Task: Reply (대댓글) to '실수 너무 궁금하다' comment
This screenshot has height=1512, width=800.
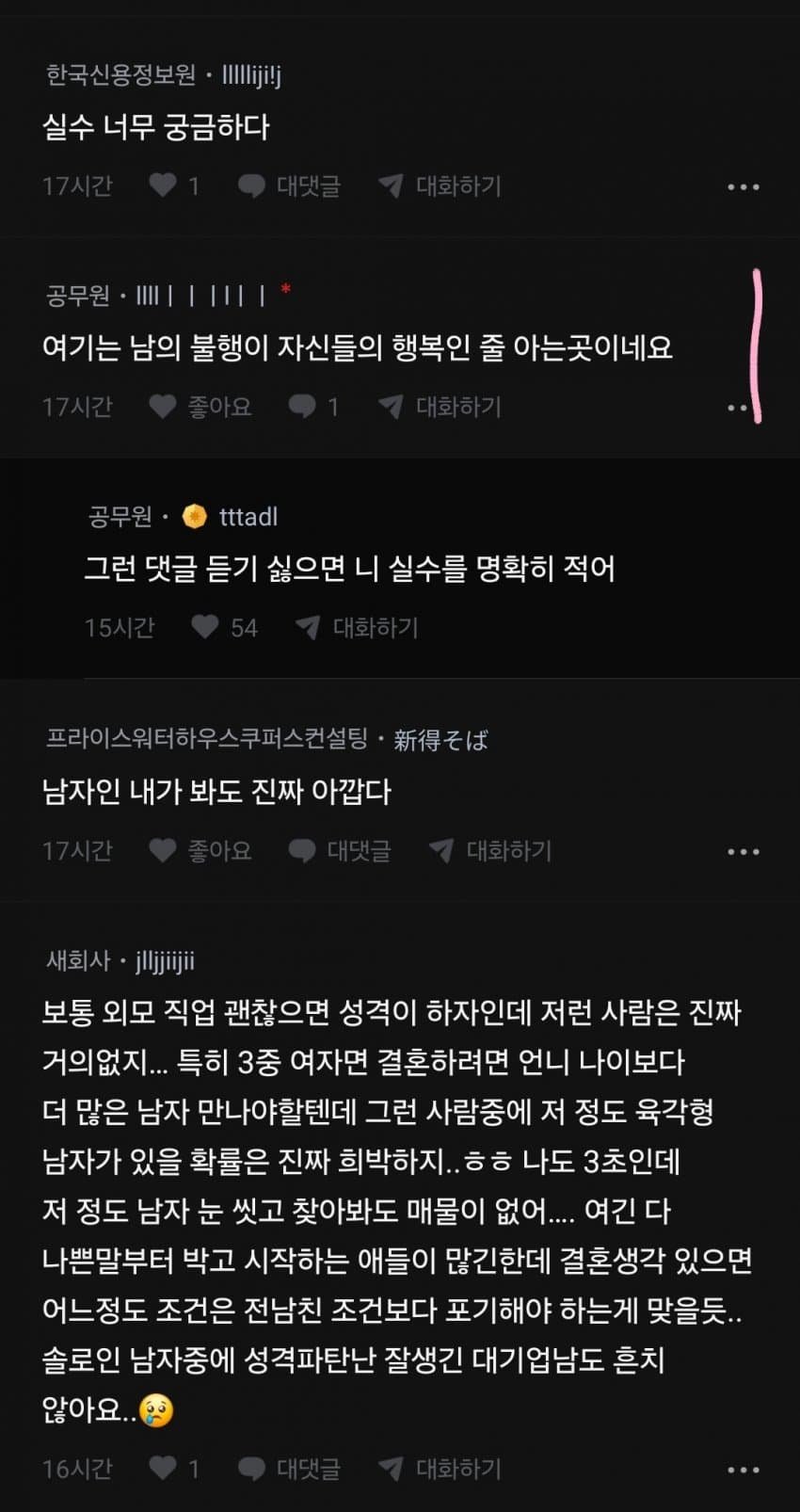Action: point(289,185)
